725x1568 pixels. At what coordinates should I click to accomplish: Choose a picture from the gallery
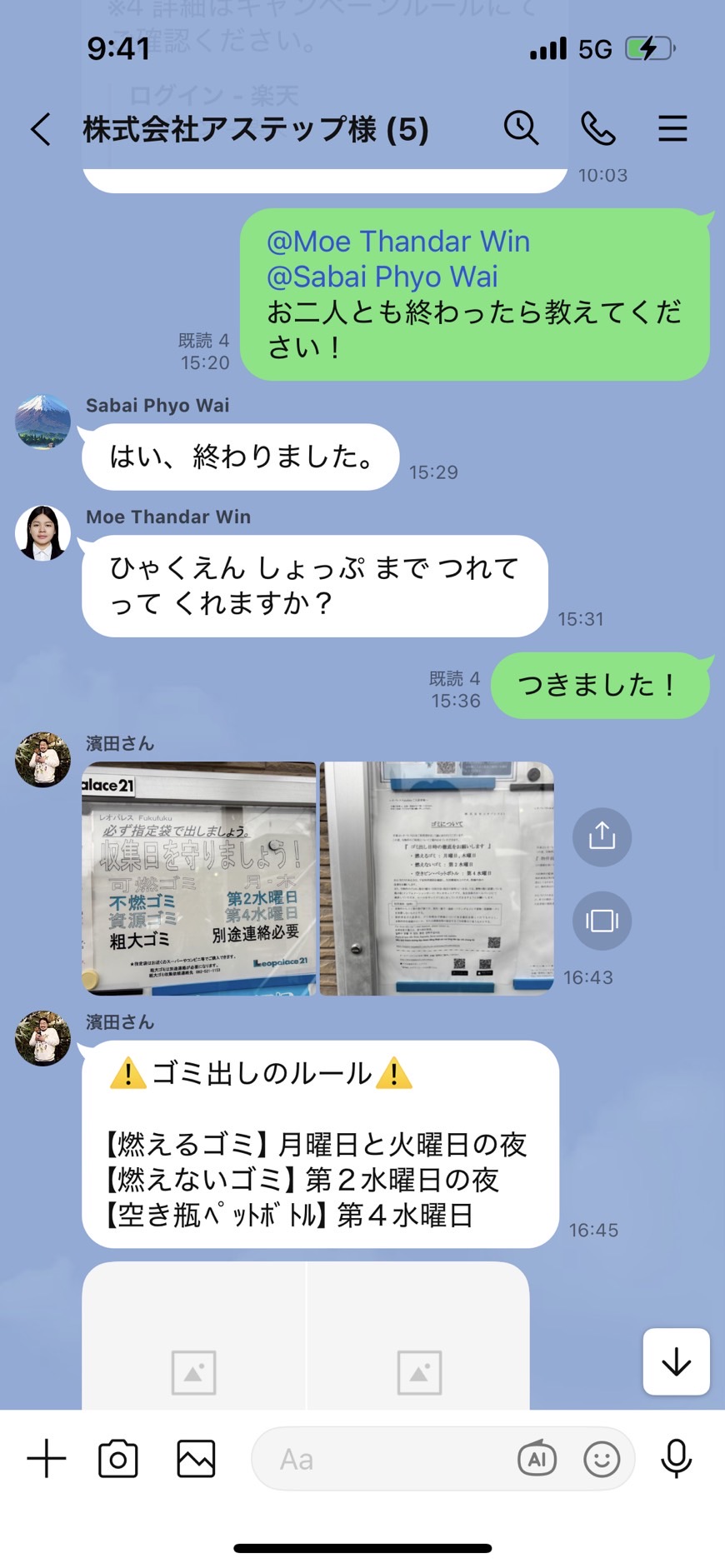[196, 1459]
